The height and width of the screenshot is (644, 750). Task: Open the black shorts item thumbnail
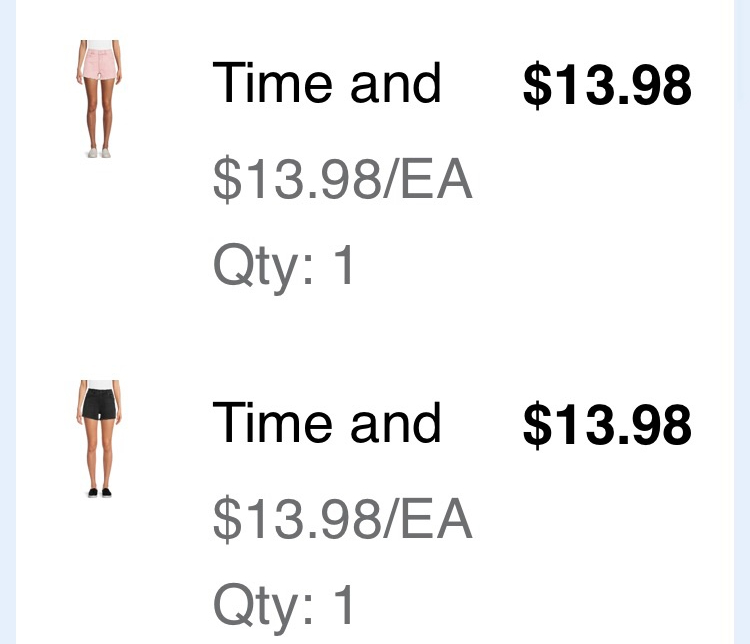(x=98, y=438)
